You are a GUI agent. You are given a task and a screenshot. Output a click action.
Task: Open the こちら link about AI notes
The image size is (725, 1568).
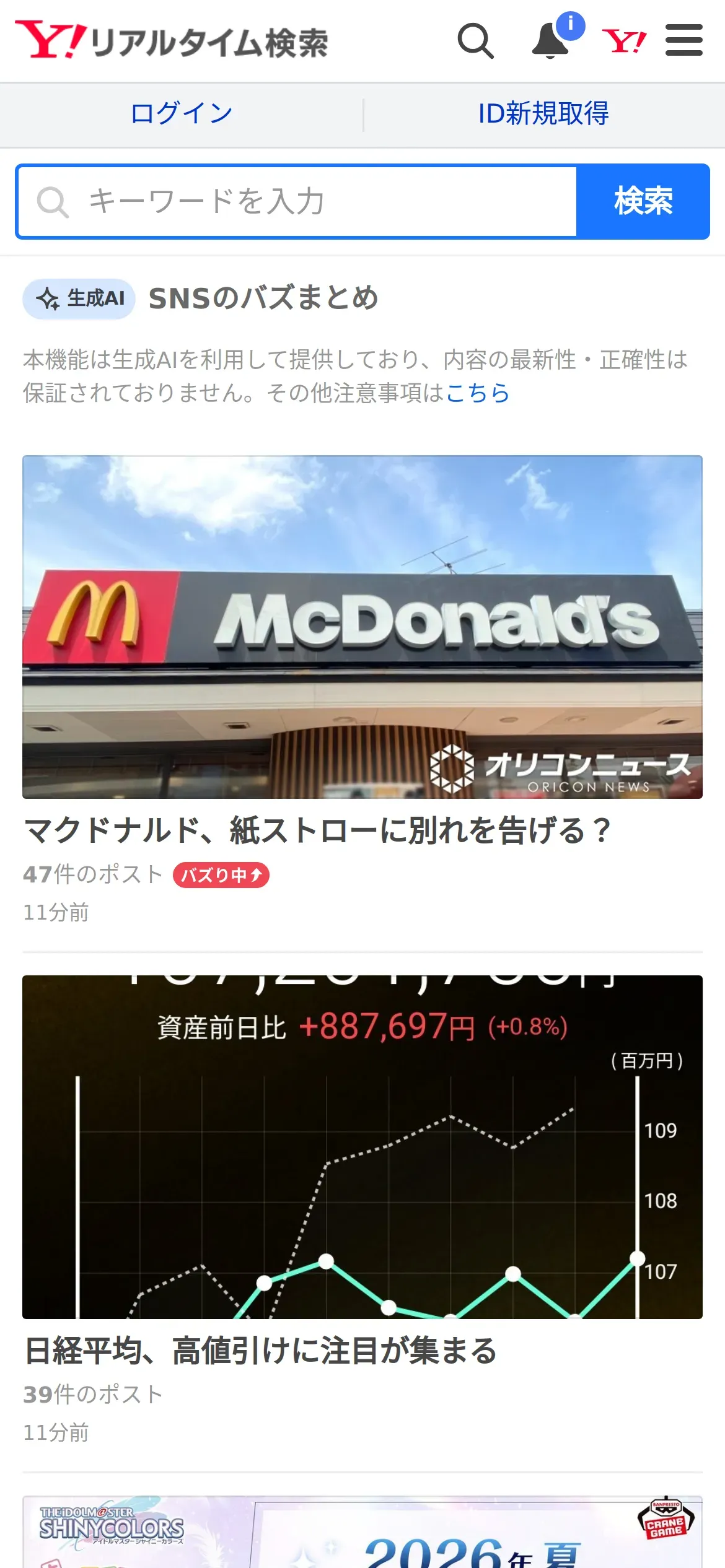pyautogui.click(x=478, y=393)
